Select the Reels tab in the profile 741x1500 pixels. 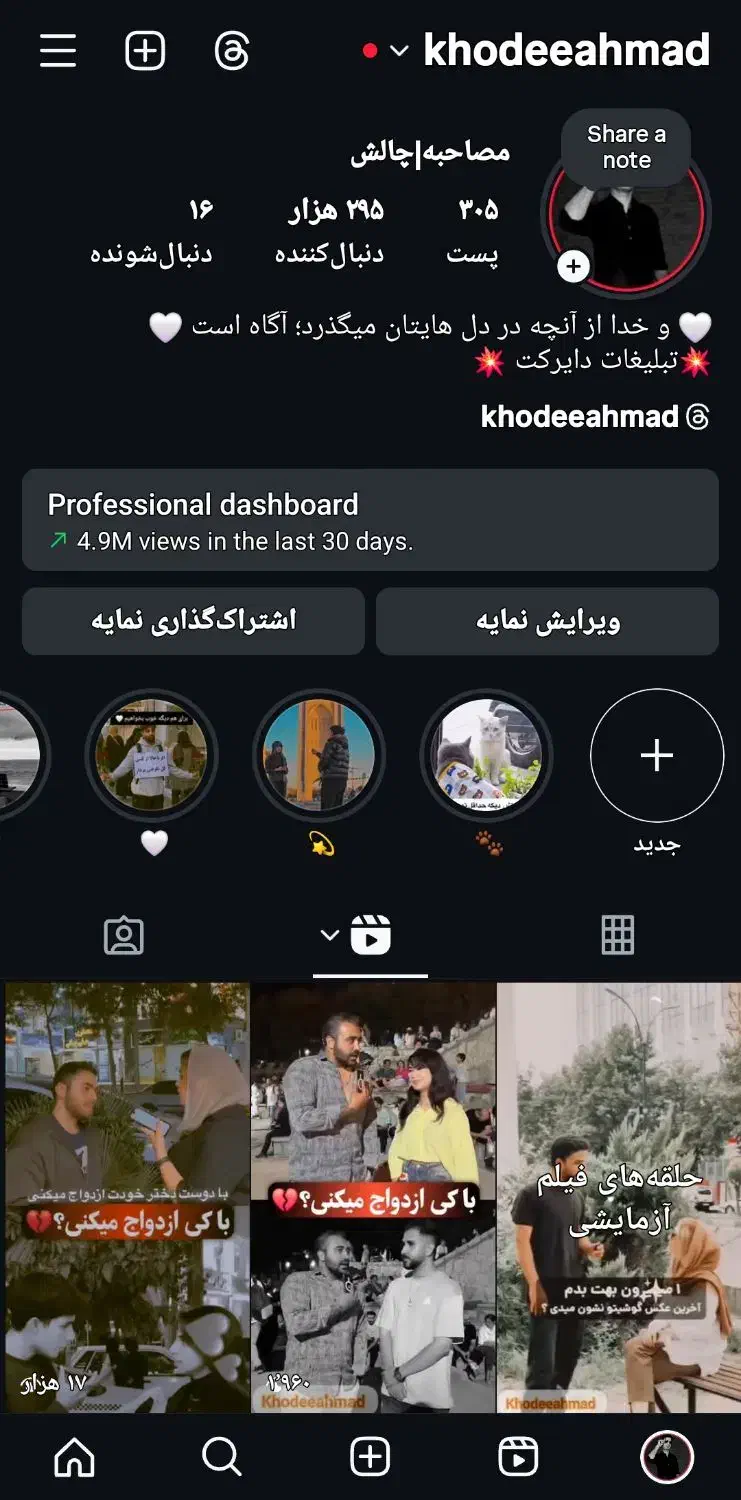click(370, 935)
